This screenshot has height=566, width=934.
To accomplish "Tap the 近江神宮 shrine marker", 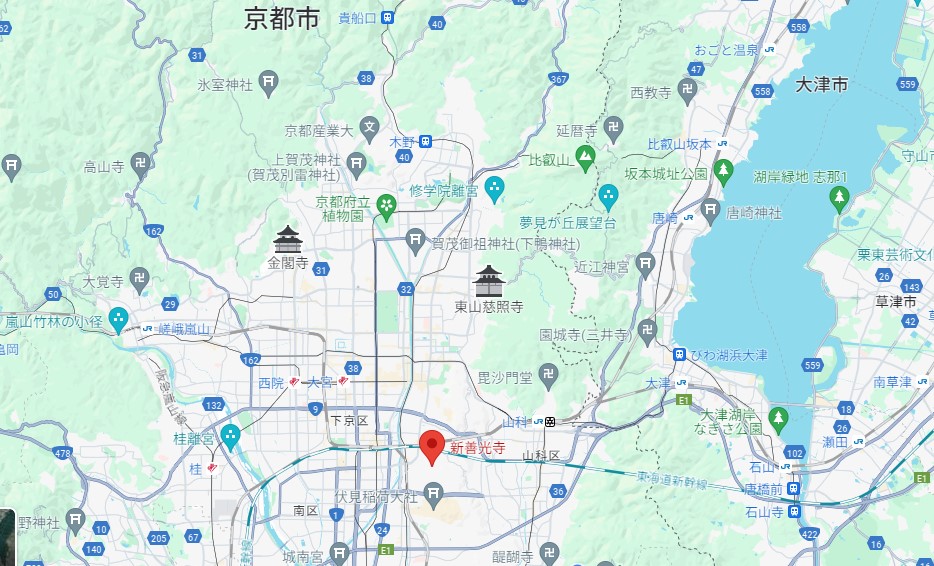I will coord(646,264).
